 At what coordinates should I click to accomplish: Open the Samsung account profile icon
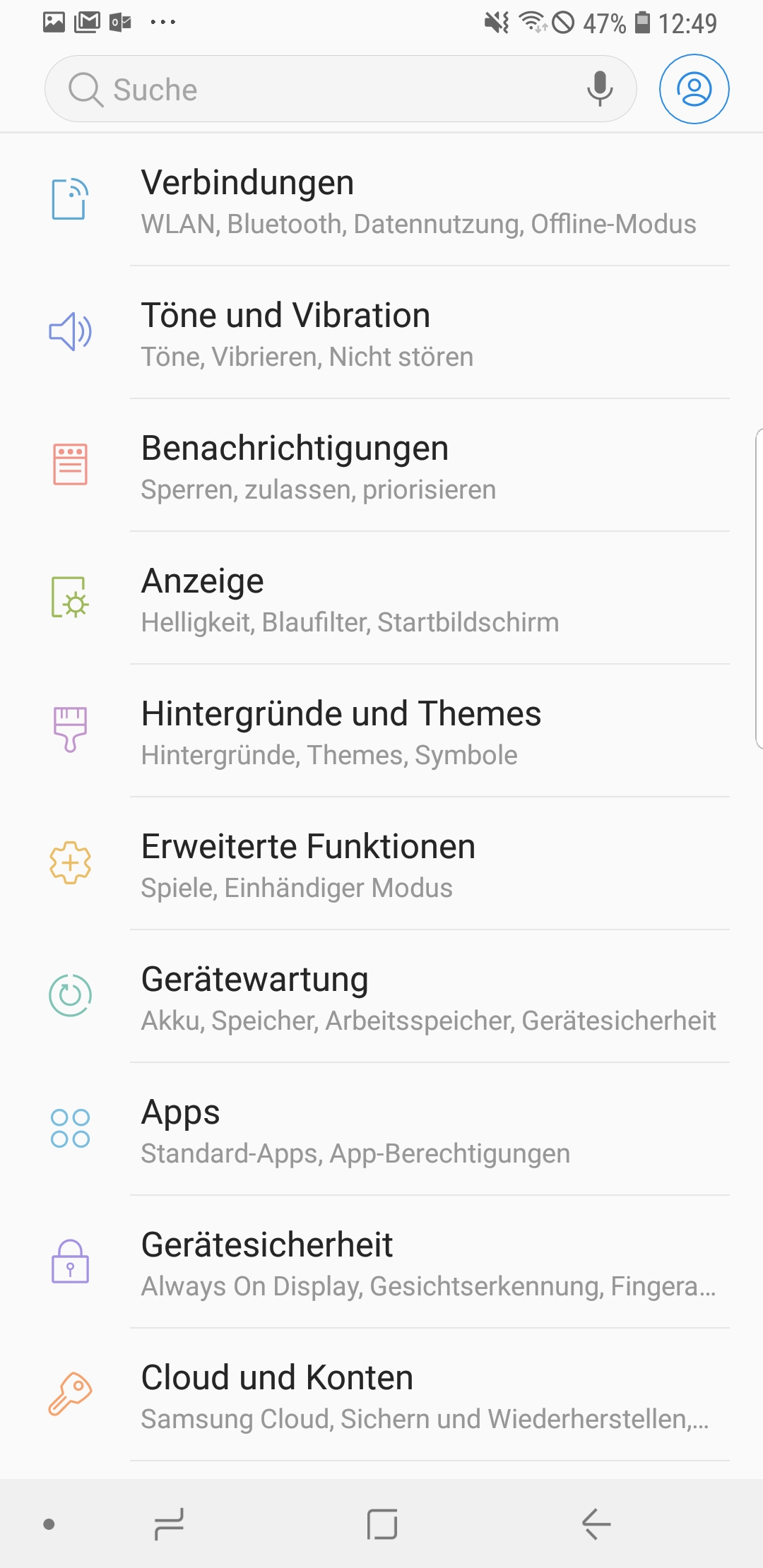coord(694,89)
